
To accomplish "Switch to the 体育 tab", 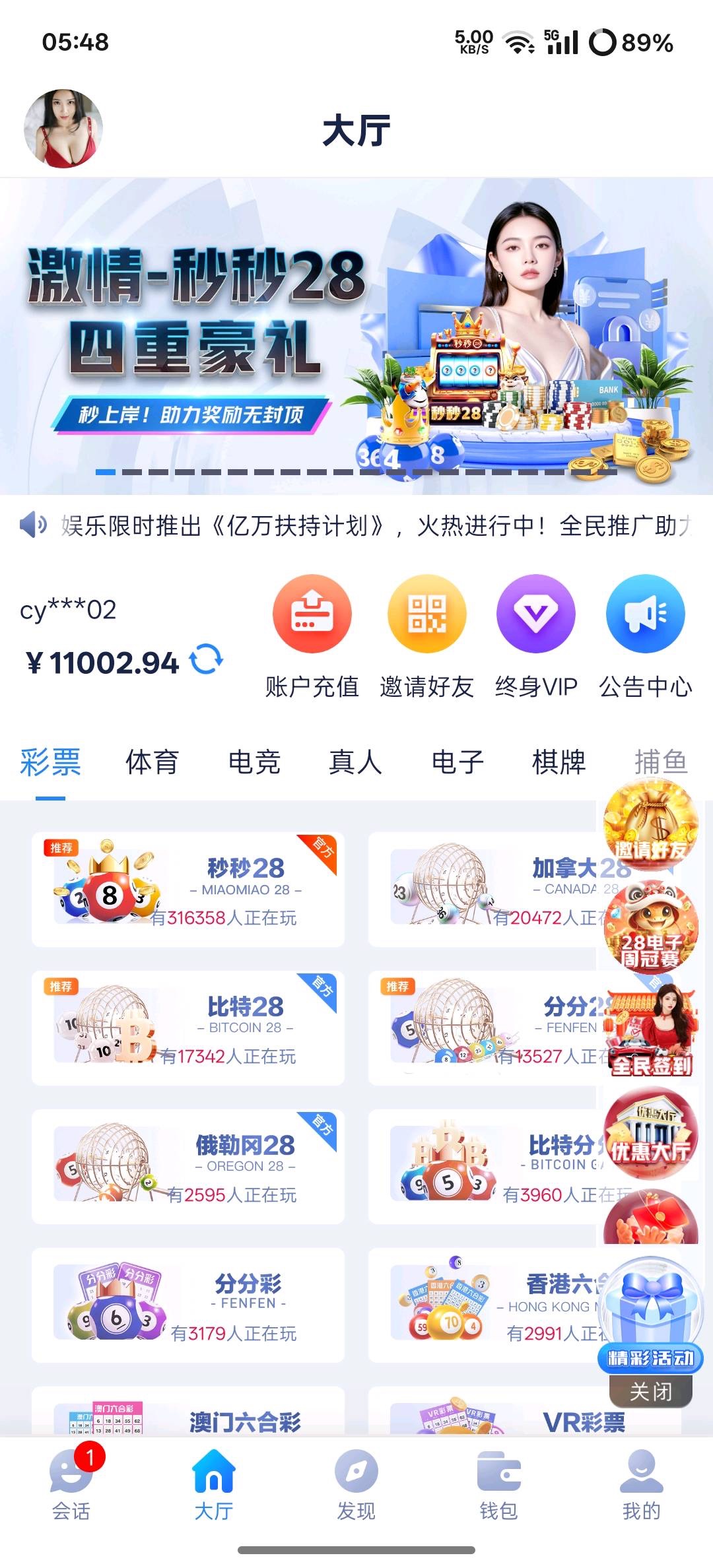I will pos(152,762).
